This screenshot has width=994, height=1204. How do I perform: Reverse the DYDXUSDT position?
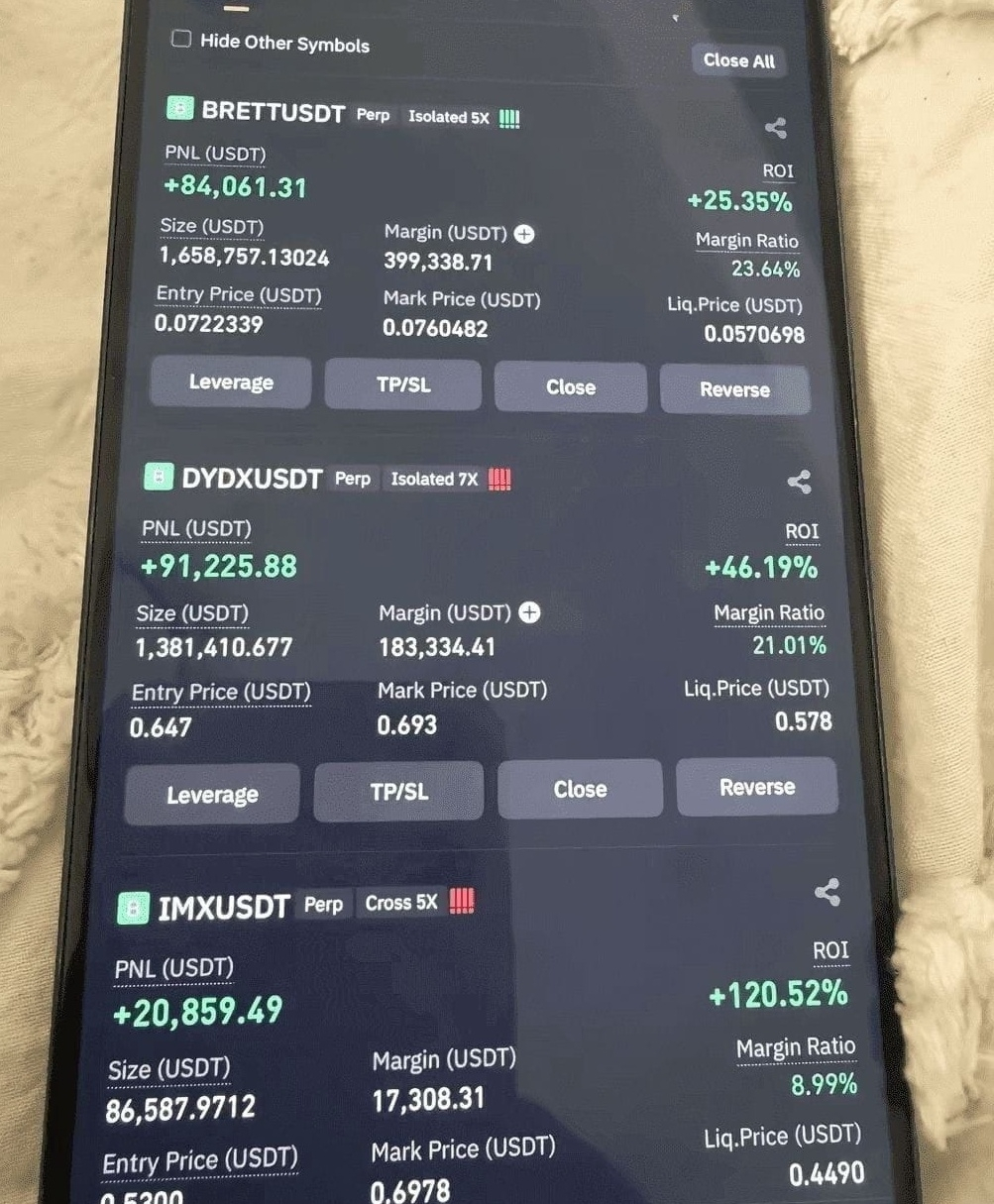pyautogui.click(x=757, y=788)
